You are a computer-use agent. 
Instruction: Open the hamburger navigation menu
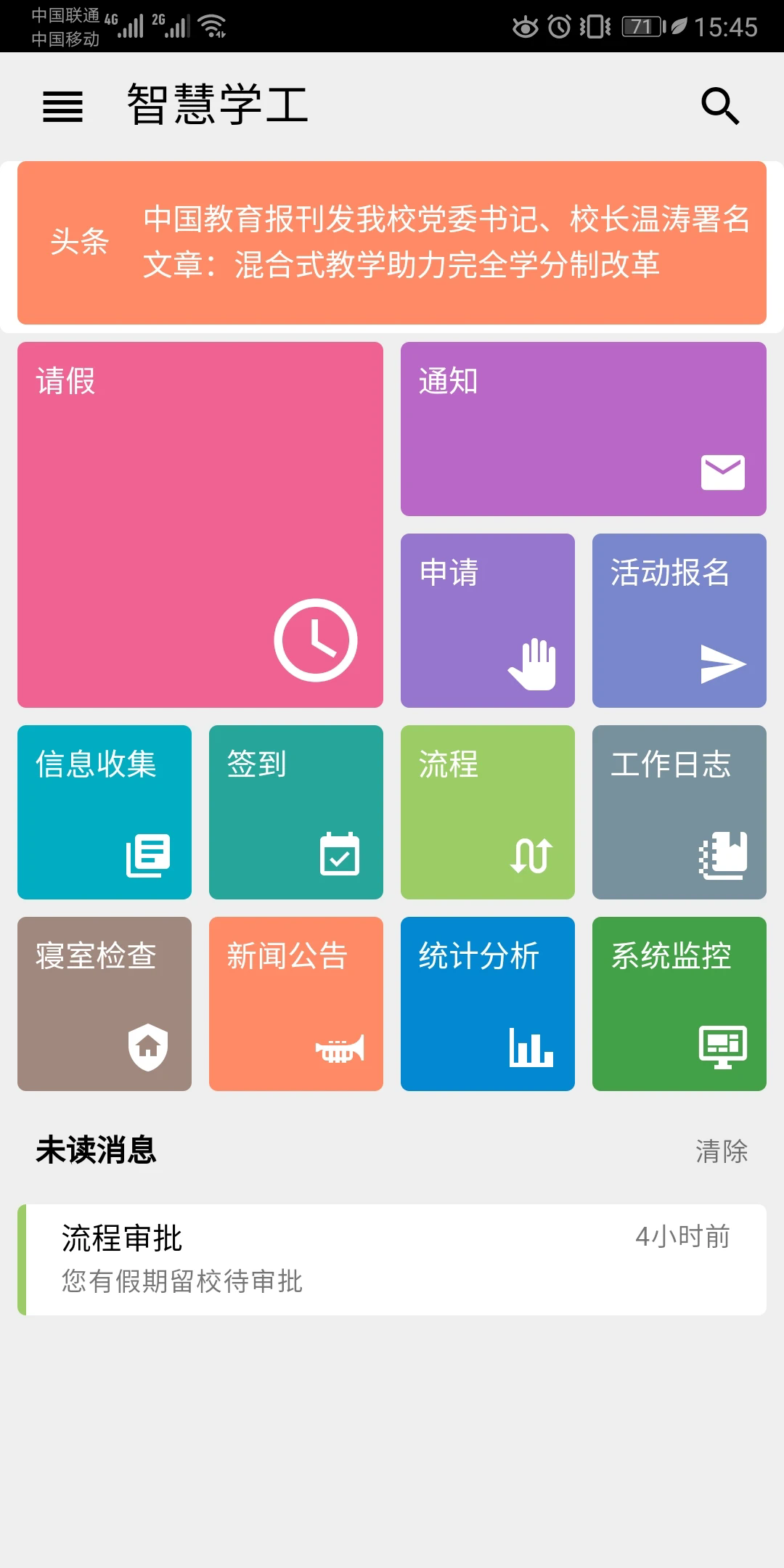pos(62,107)
